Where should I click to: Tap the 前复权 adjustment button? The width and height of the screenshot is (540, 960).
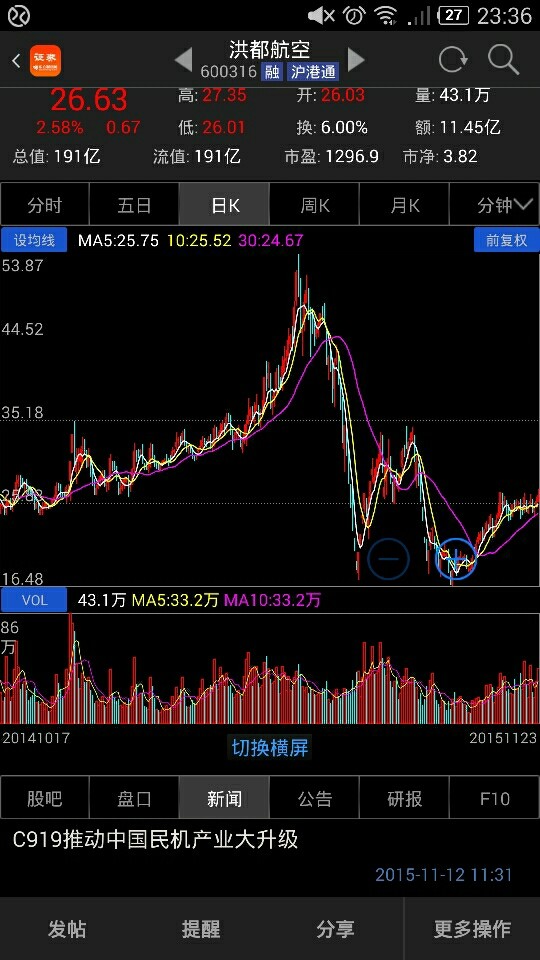coord(506,240)
